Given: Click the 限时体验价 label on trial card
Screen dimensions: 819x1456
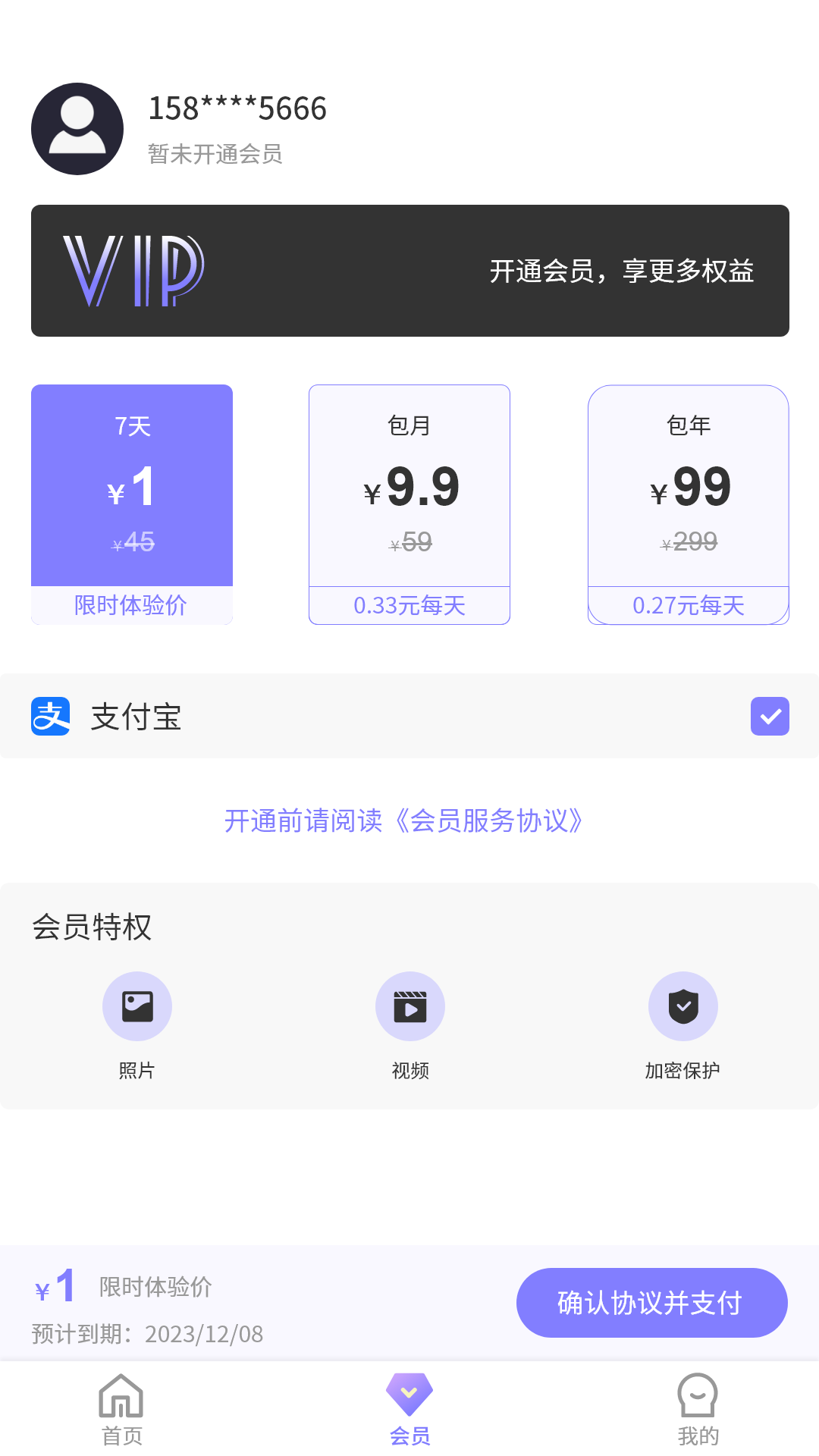Looking at the screenshot, I should [131, 605].
